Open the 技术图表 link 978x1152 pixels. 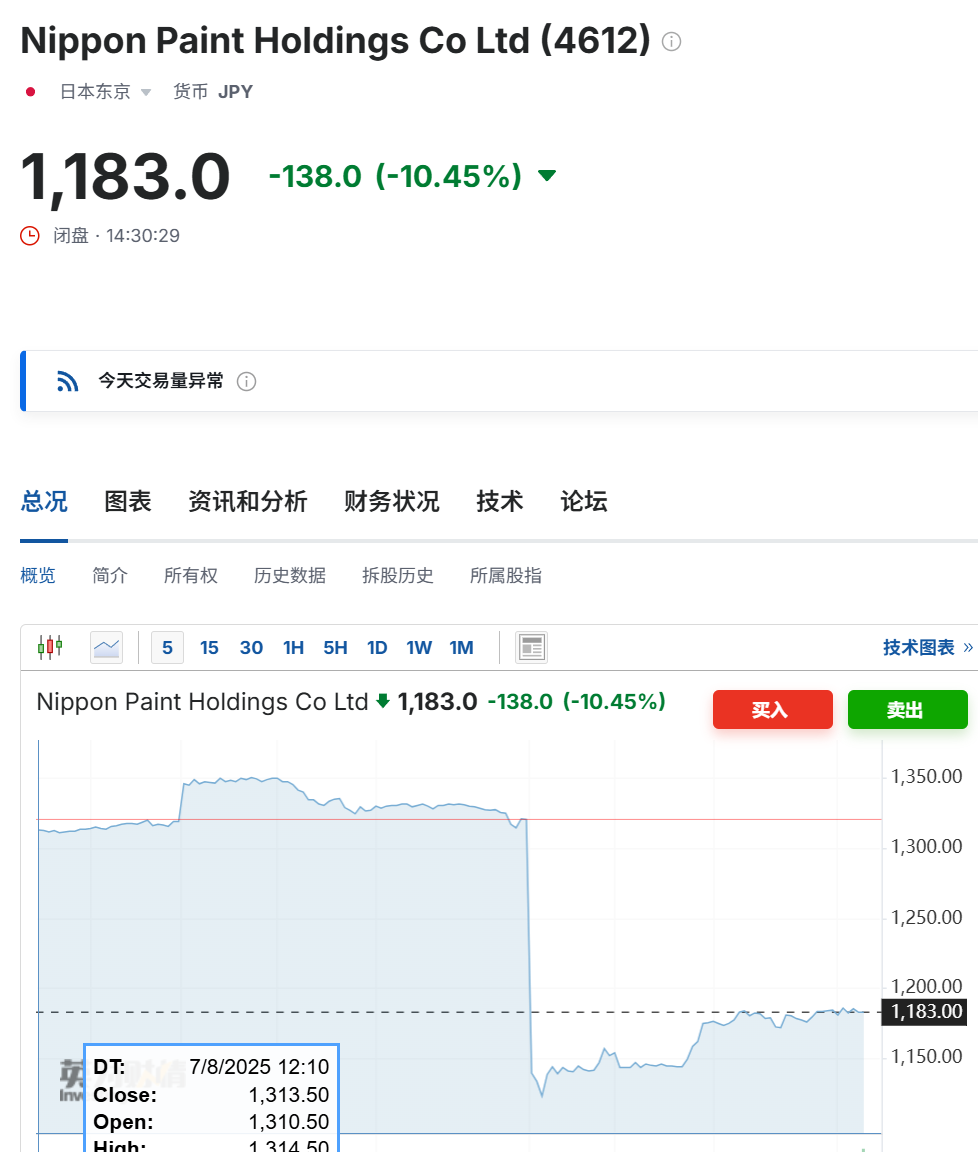click(925, 648)
